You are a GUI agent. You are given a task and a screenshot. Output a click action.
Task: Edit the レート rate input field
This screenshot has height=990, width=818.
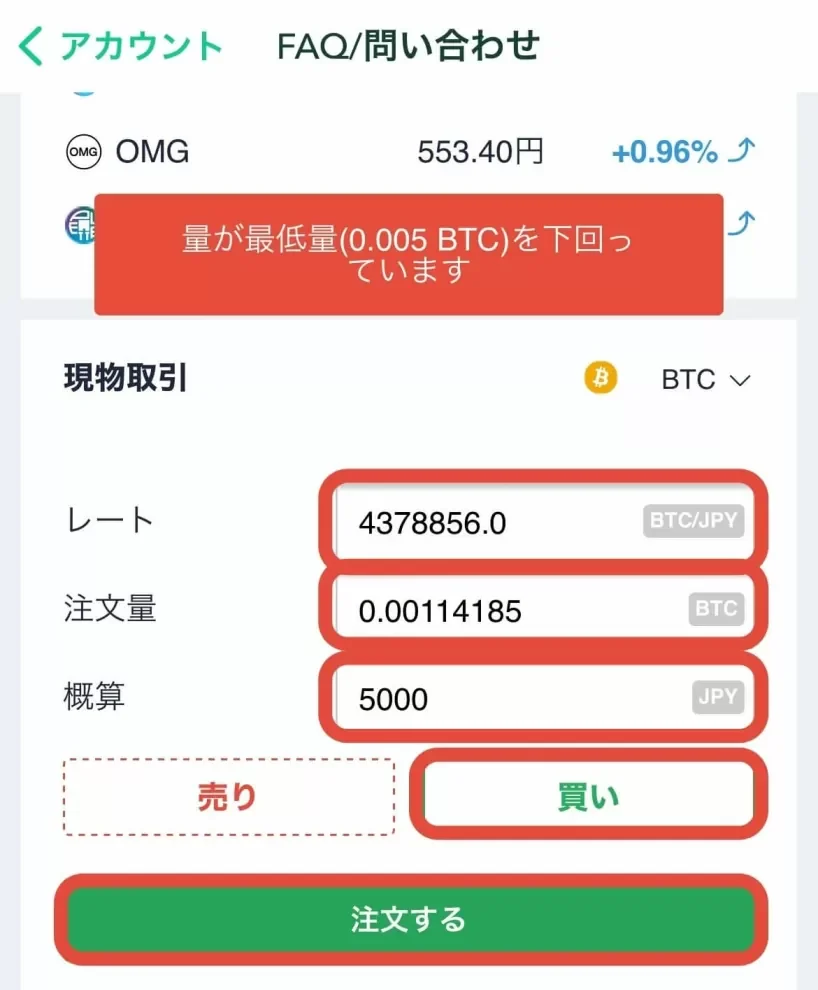480,520
